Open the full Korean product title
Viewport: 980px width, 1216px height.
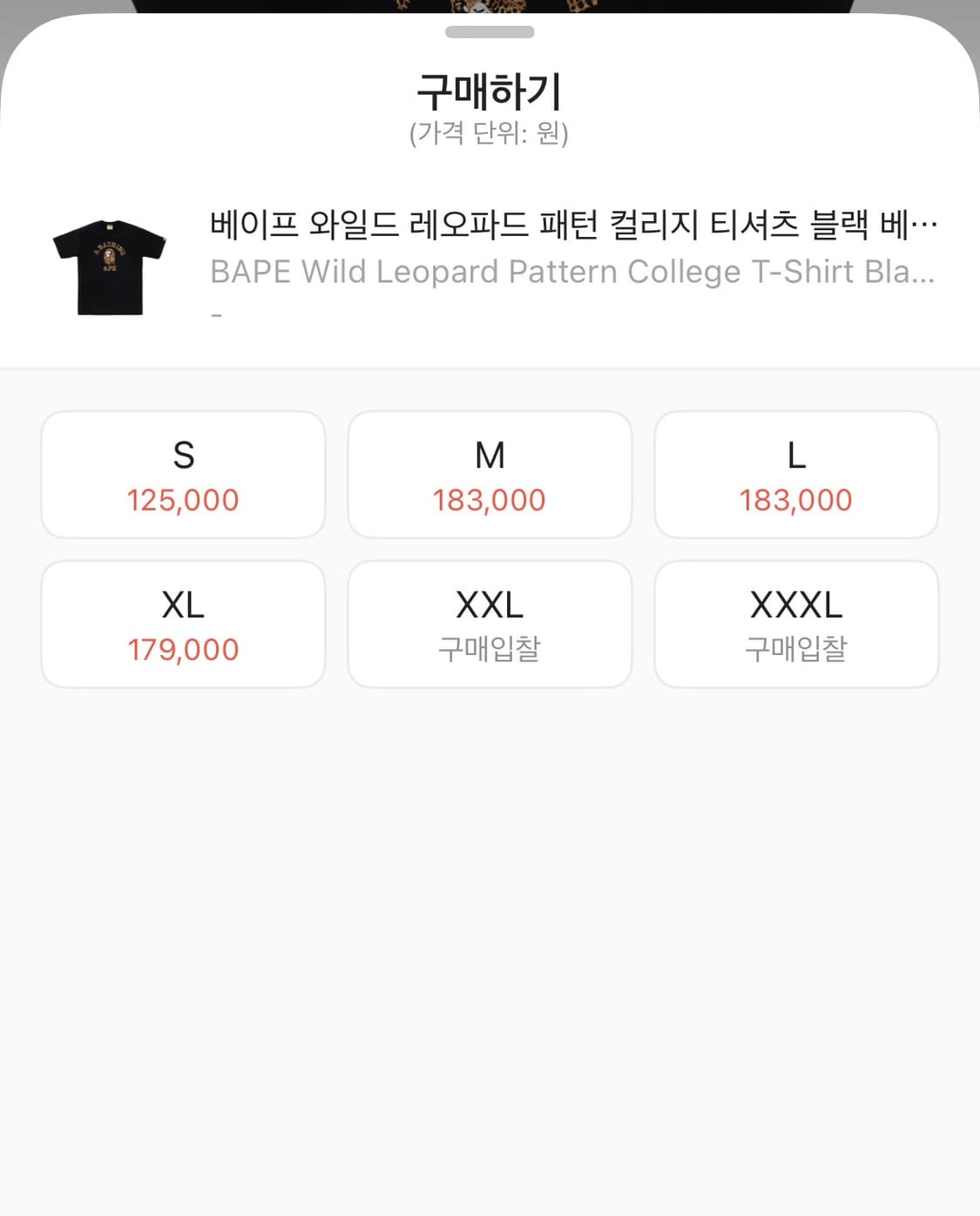coord(571,225)
